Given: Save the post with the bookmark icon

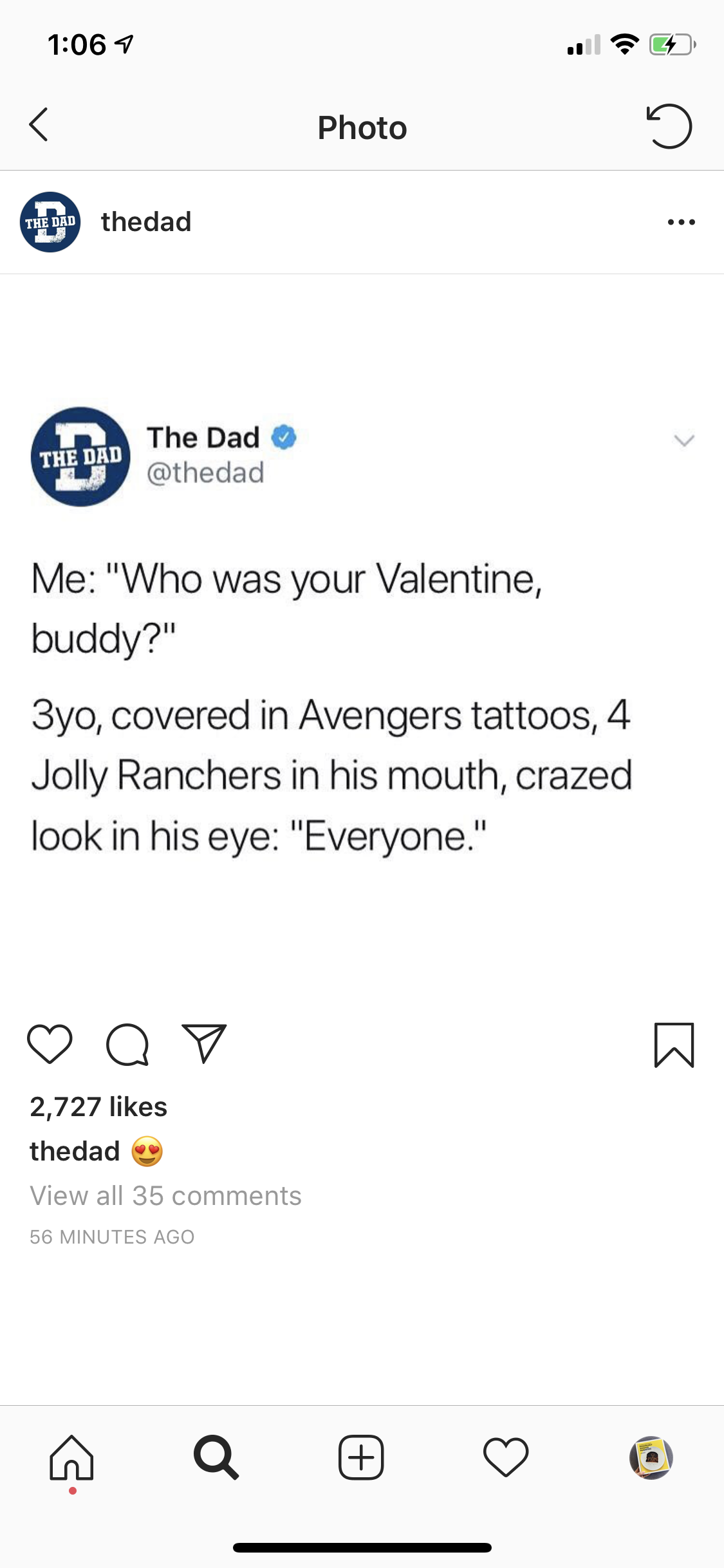Looking at the screenshot, I should point(674,1045).
